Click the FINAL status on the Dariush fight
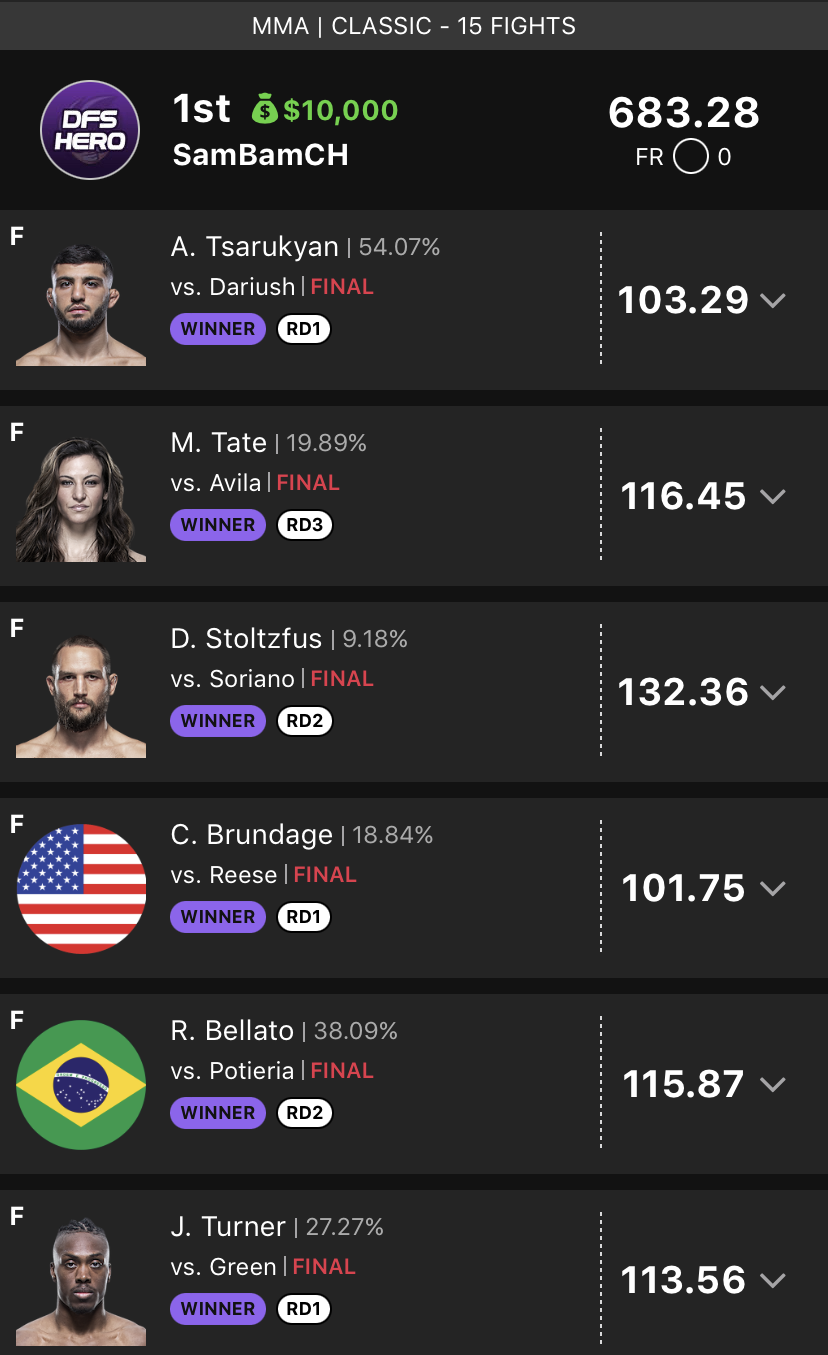 (342, 286)
